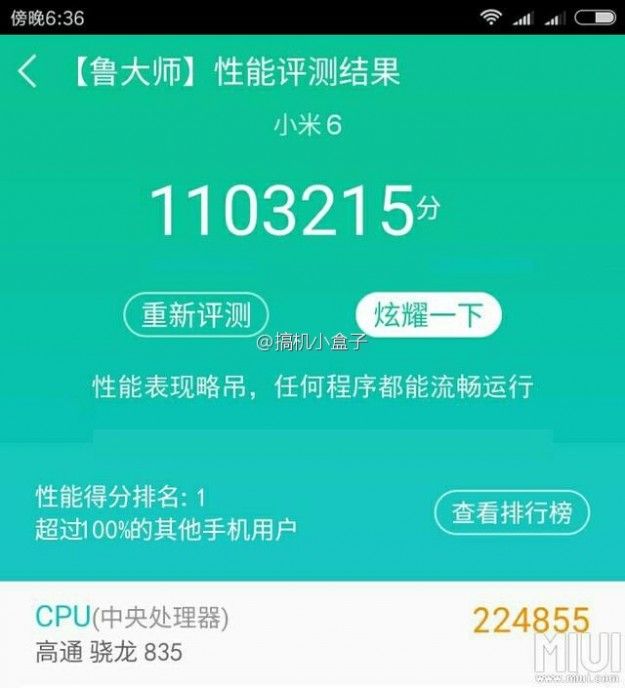Open 查看排行榜 ranking list
This screenshot has height=688, width=625.
(x=511, y=513)
